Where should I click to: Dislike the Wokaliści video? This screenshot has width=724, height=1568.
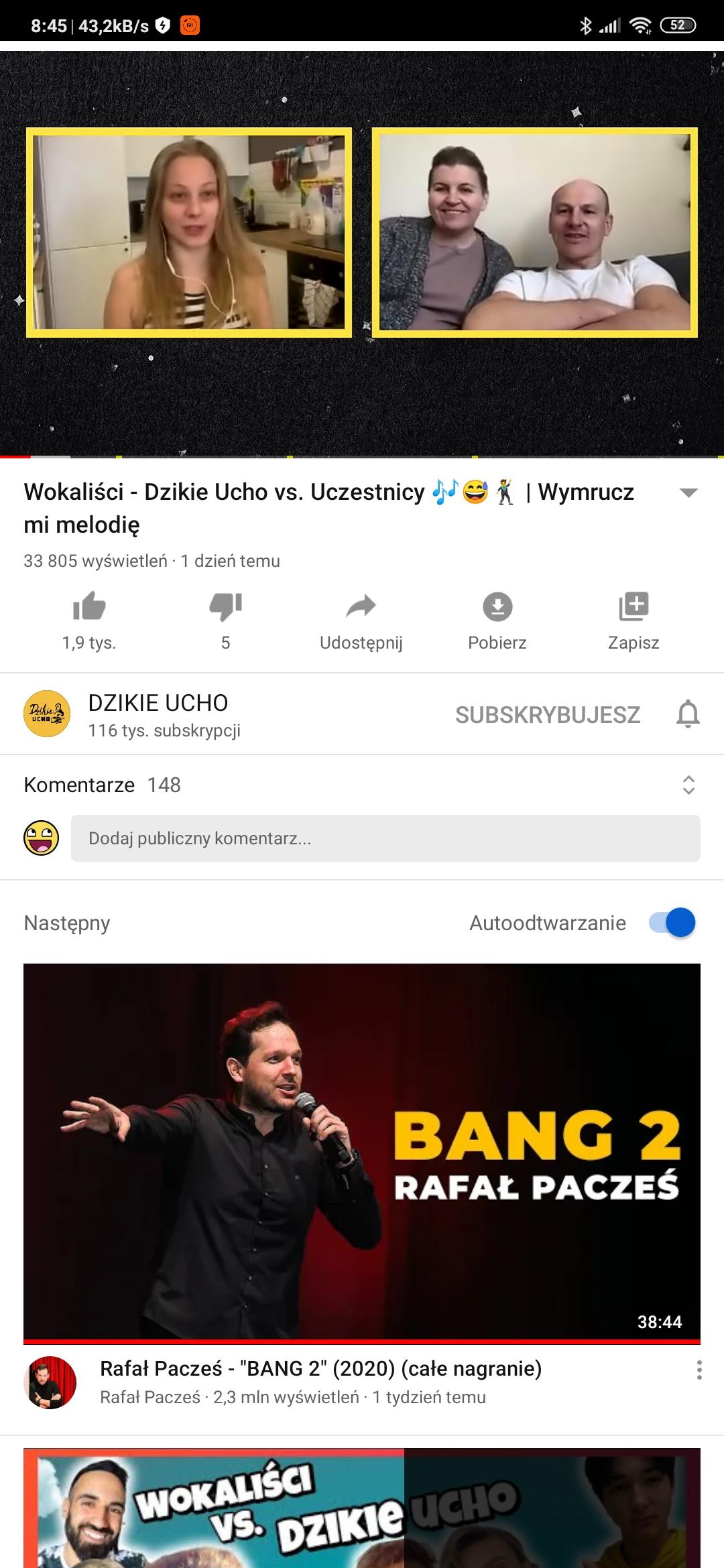coord(225,607)
